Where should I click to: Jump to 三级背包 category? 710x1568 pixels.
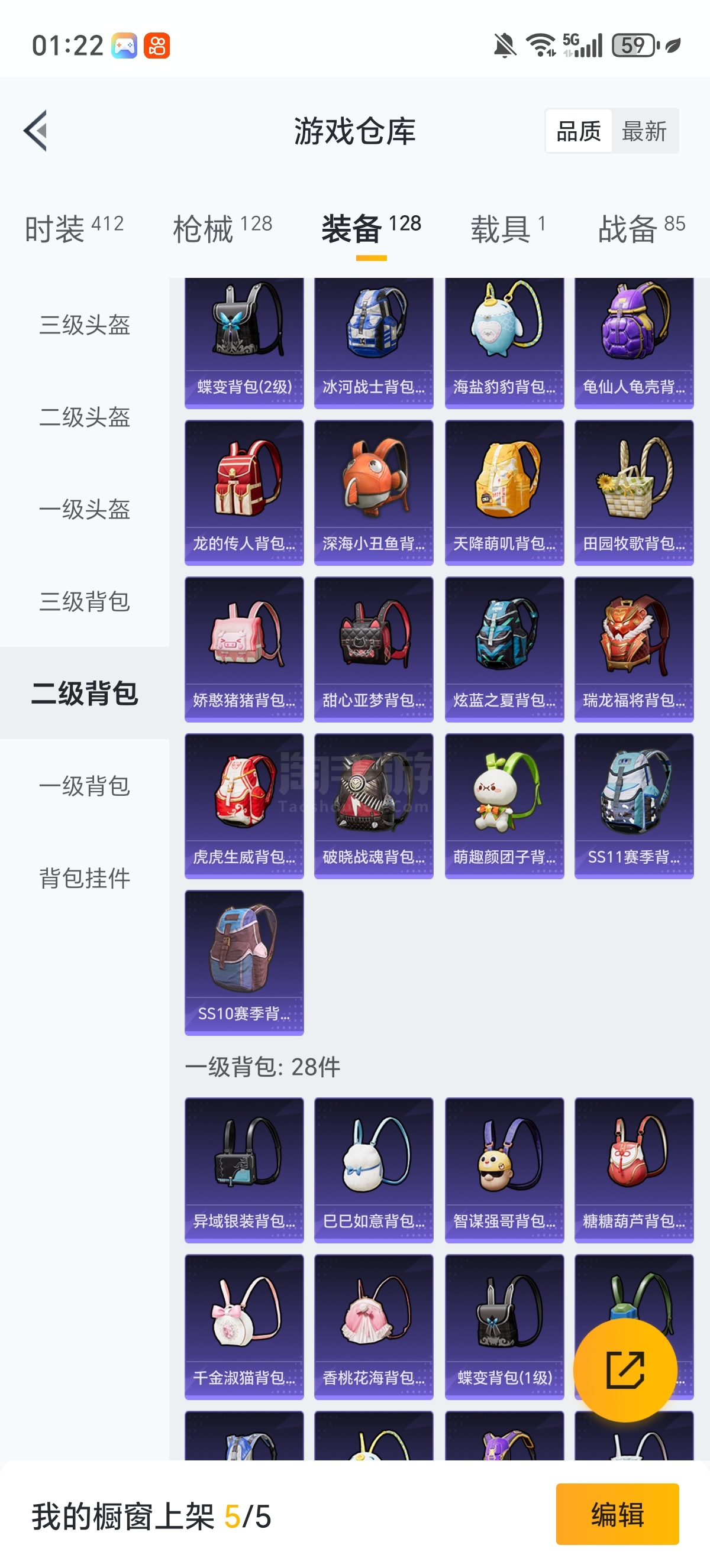point(85,601)
